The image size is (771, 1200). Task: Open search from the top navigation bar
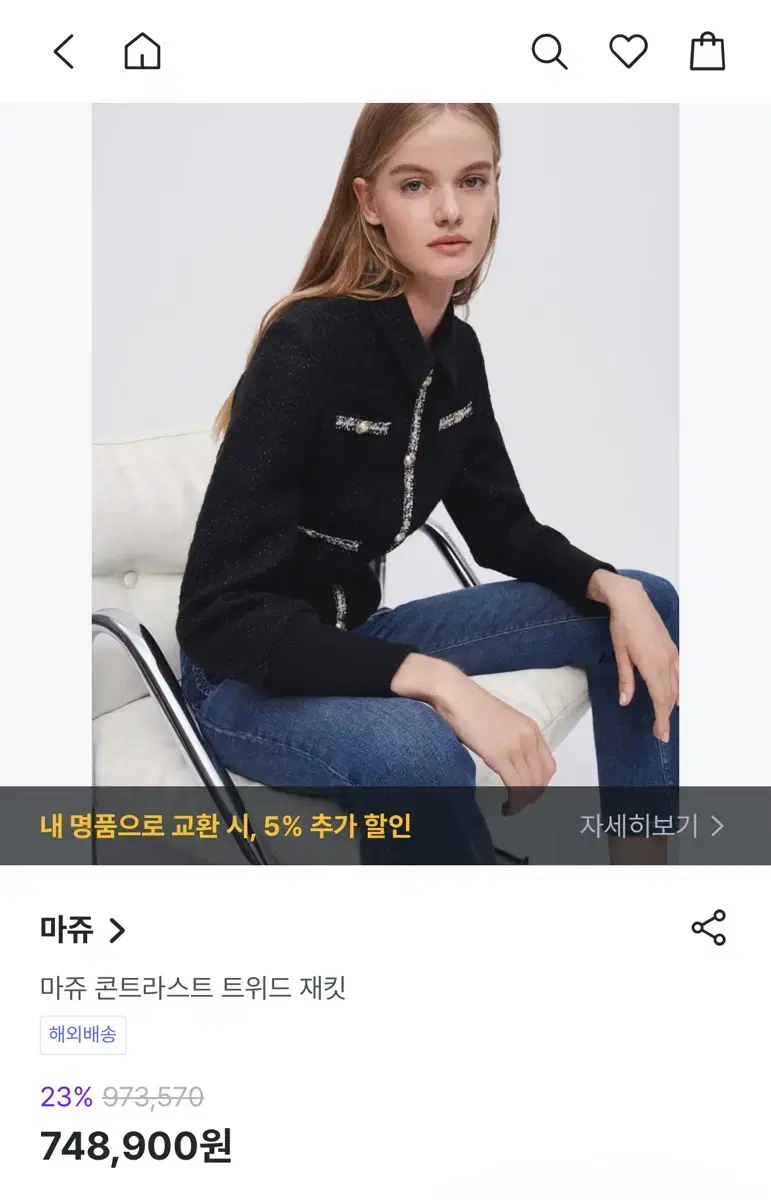pyautogui.click(x=548, y=52)
